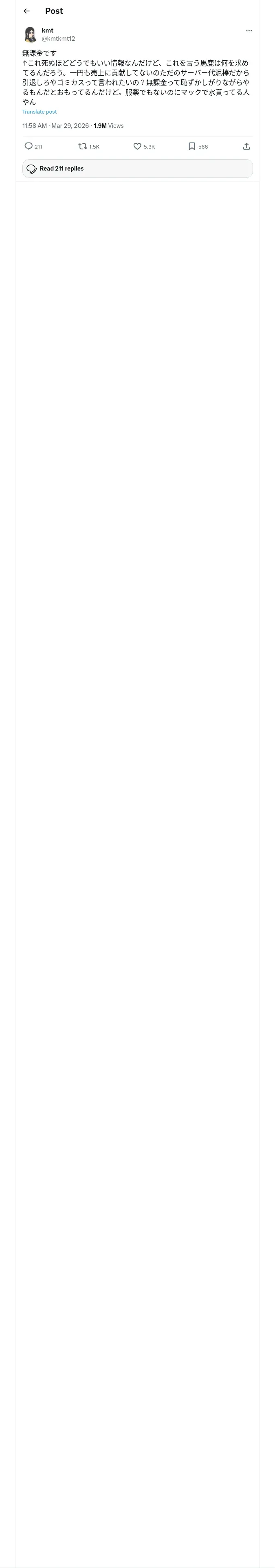Share the post via share icon
The width and height of the screenshot is (275, 1568).
[x=246, y=146]
